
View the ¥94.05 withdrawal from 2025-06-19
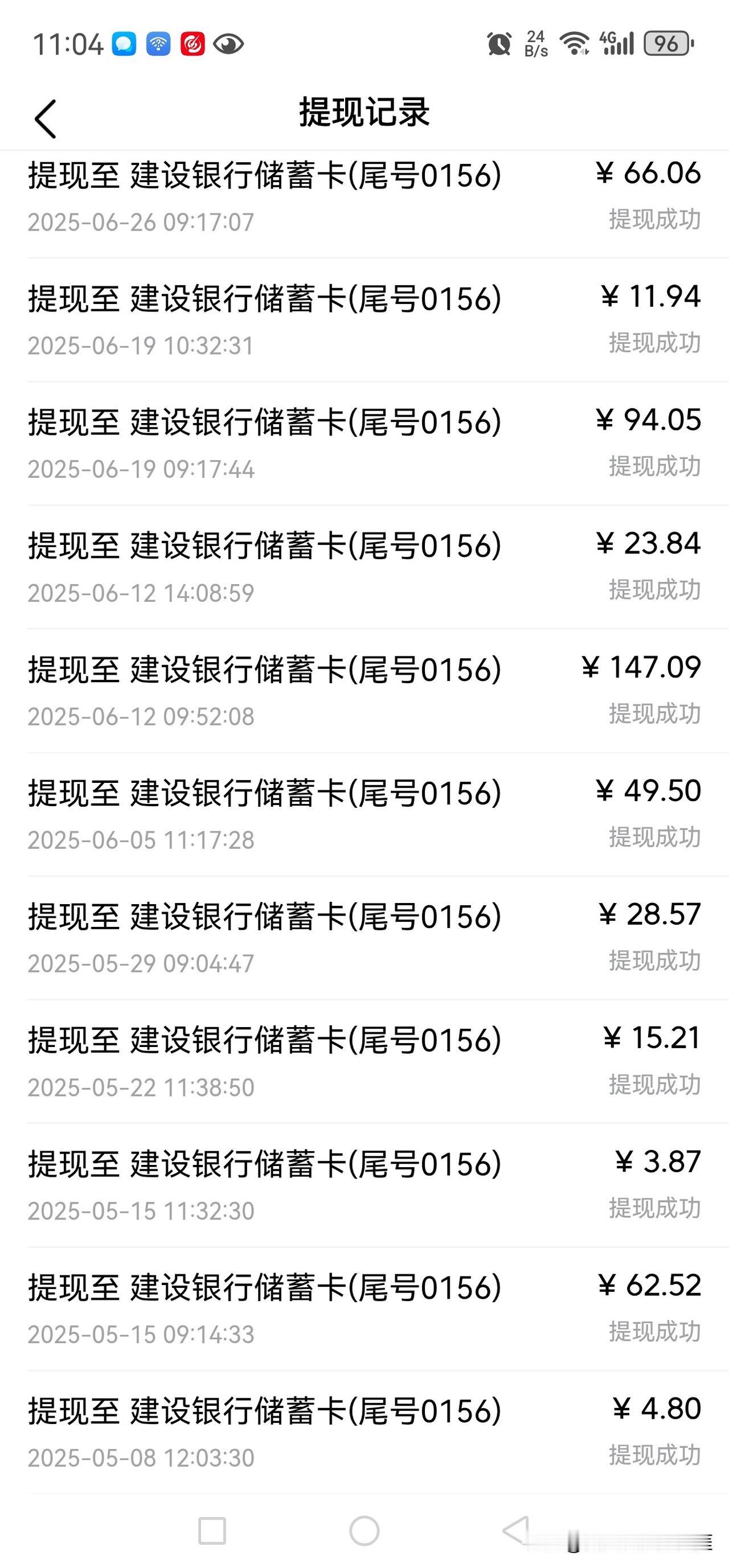click(364, 444)
